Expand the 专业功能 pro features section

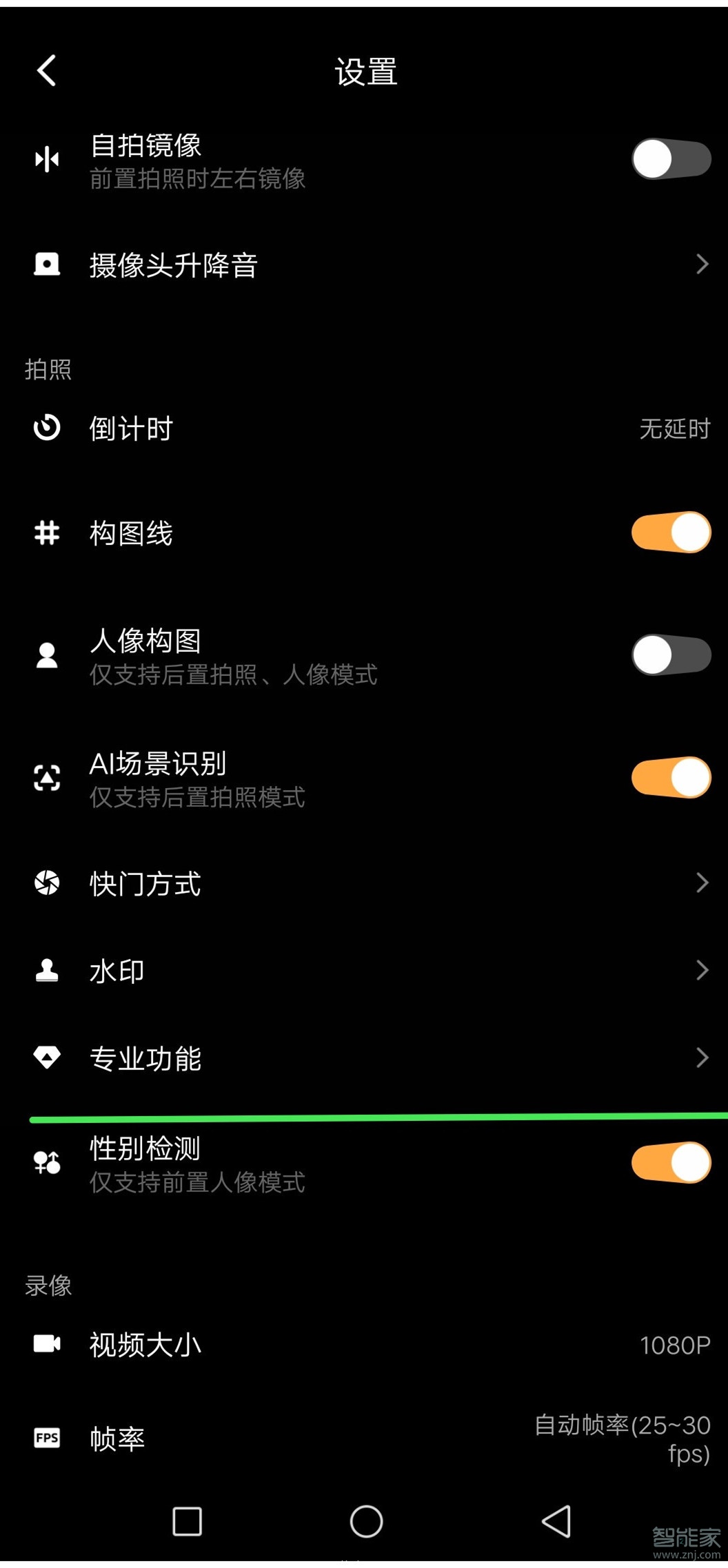[364, 1058]
